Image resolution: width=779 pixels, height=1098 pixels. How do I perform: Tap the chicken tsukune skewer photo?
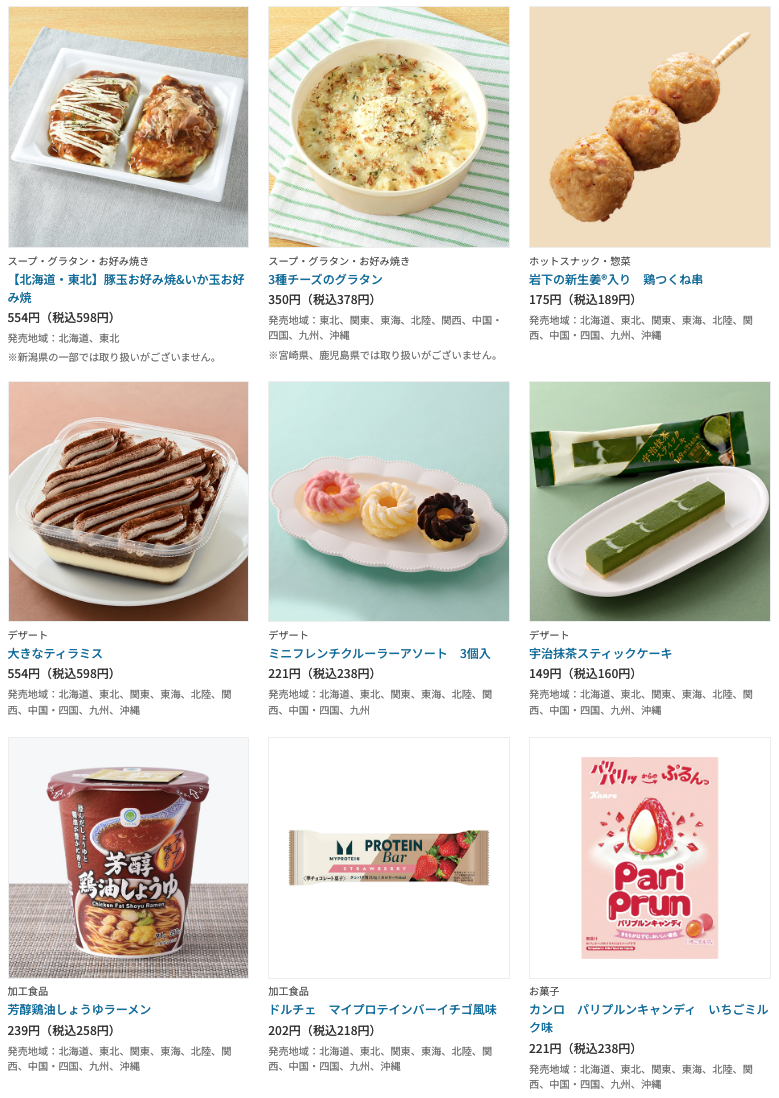tap(649, 127)
